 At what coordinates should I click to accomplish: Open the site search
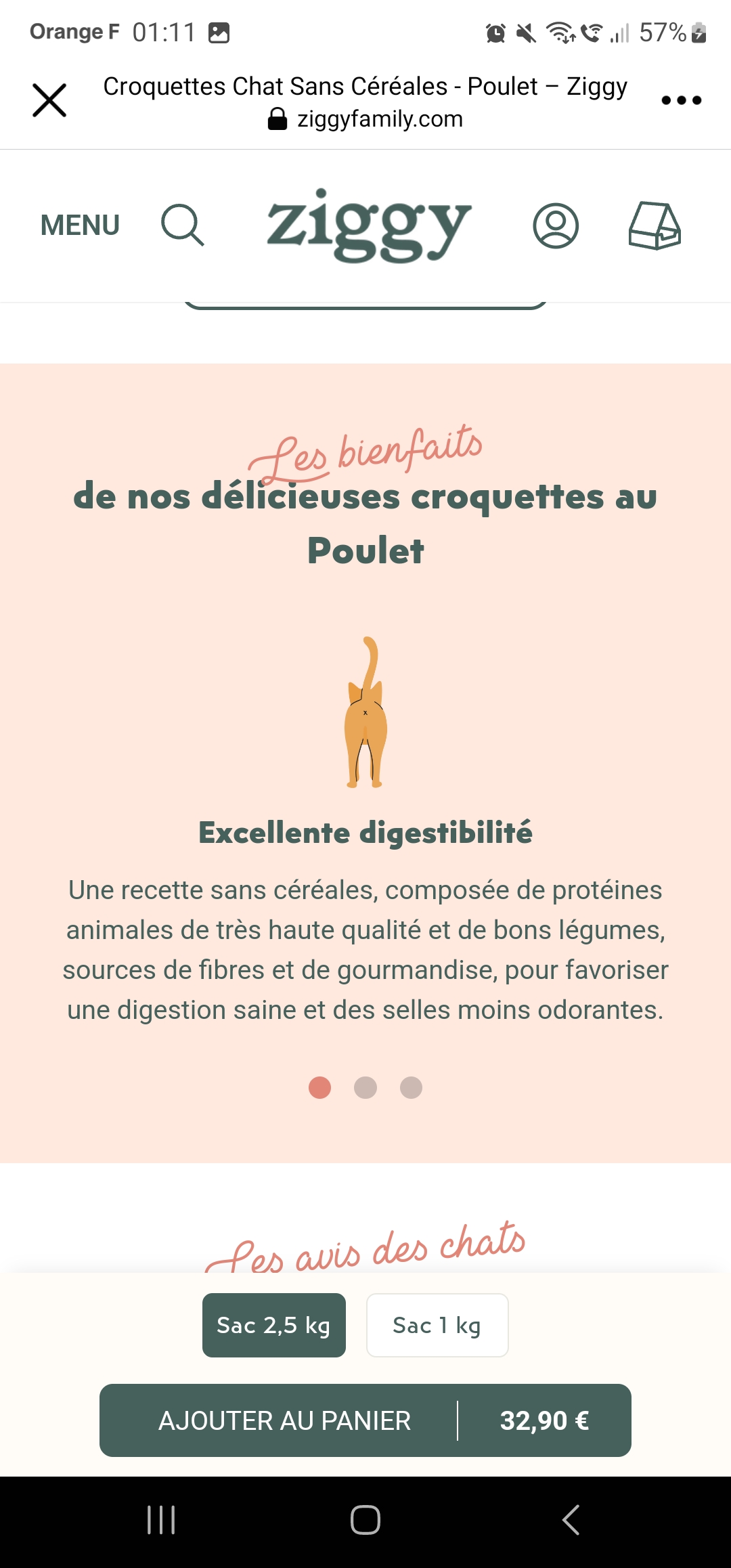182,225
